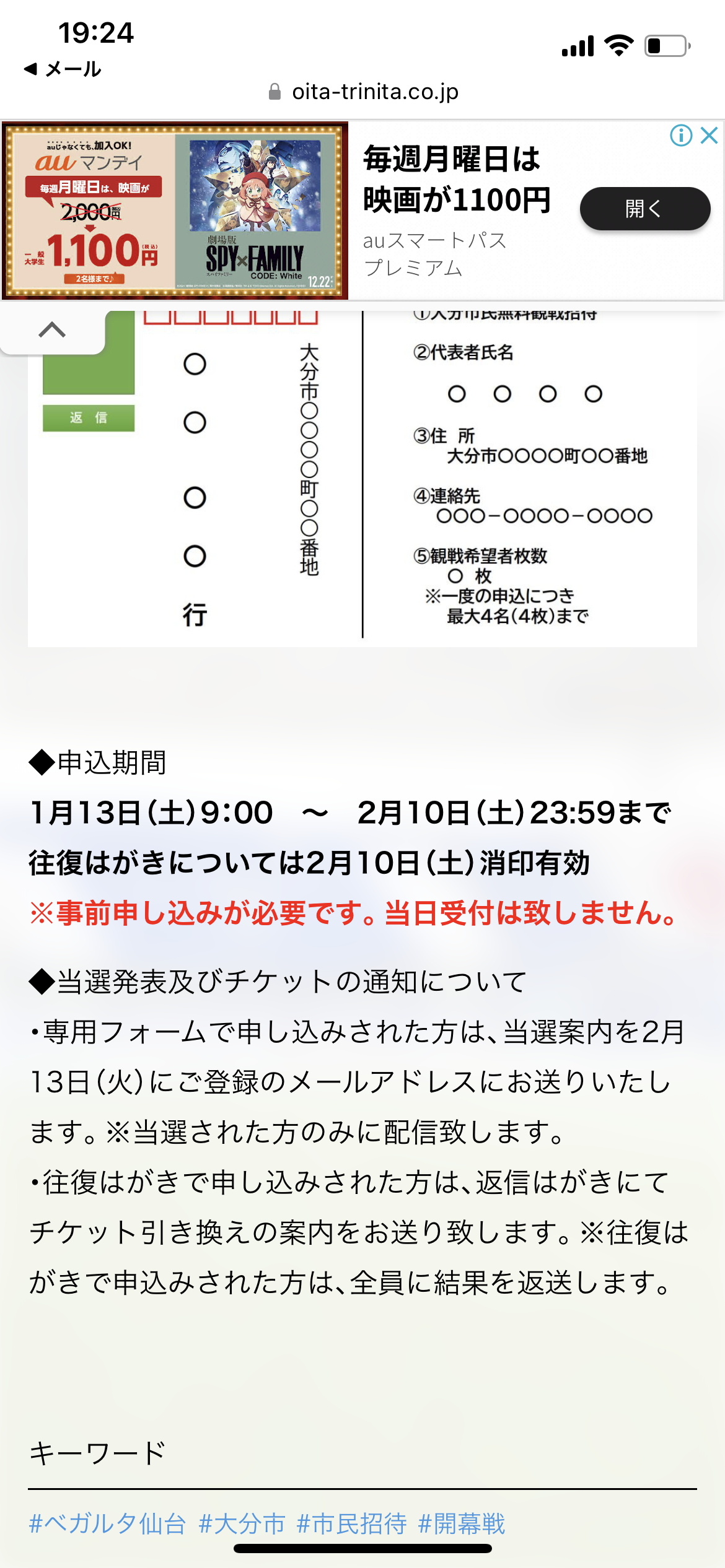Open the #大分市 keyword tag

[x=242, y=1523]
